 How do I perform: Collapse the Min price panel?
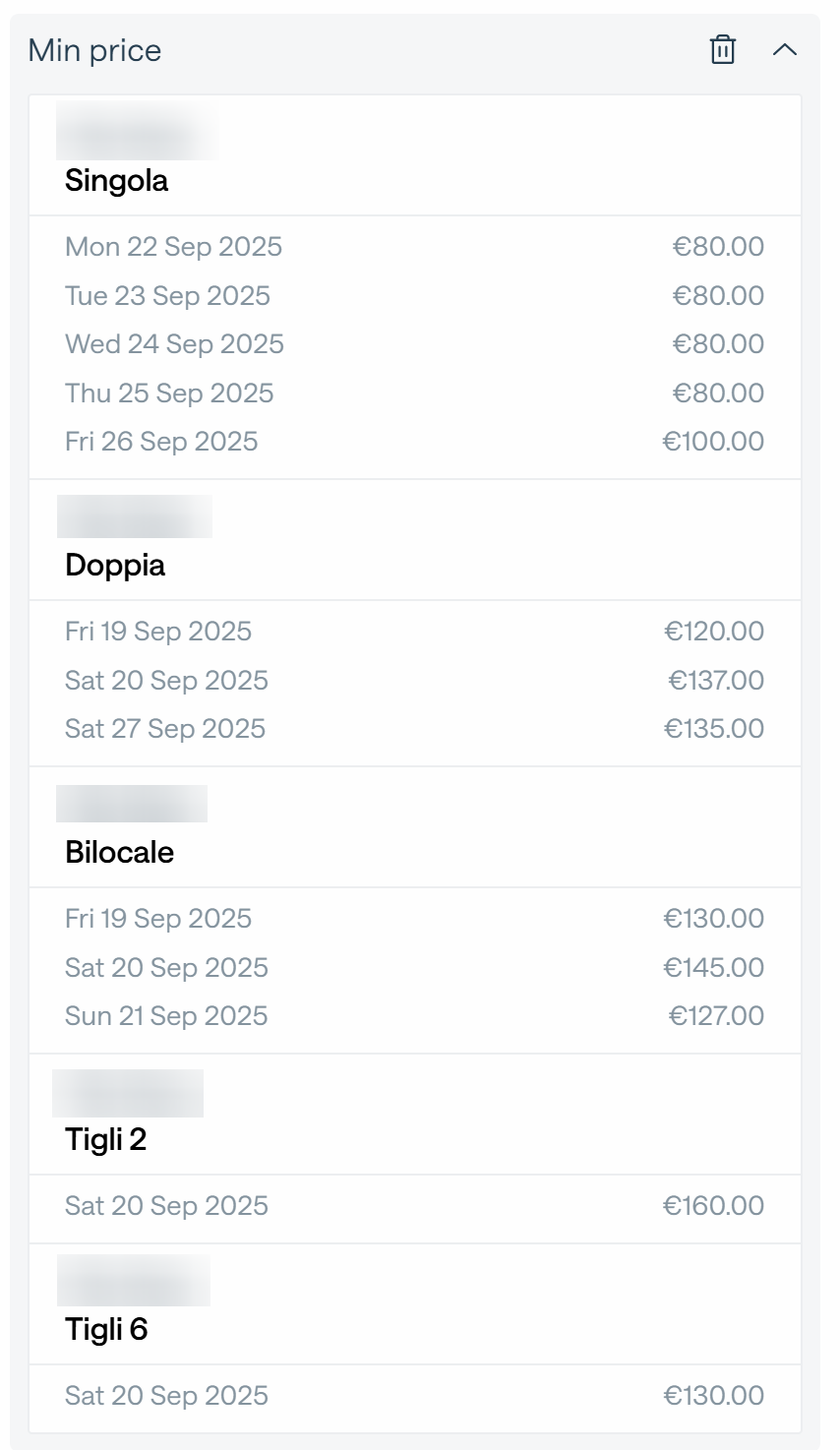(x=785, y=49)
